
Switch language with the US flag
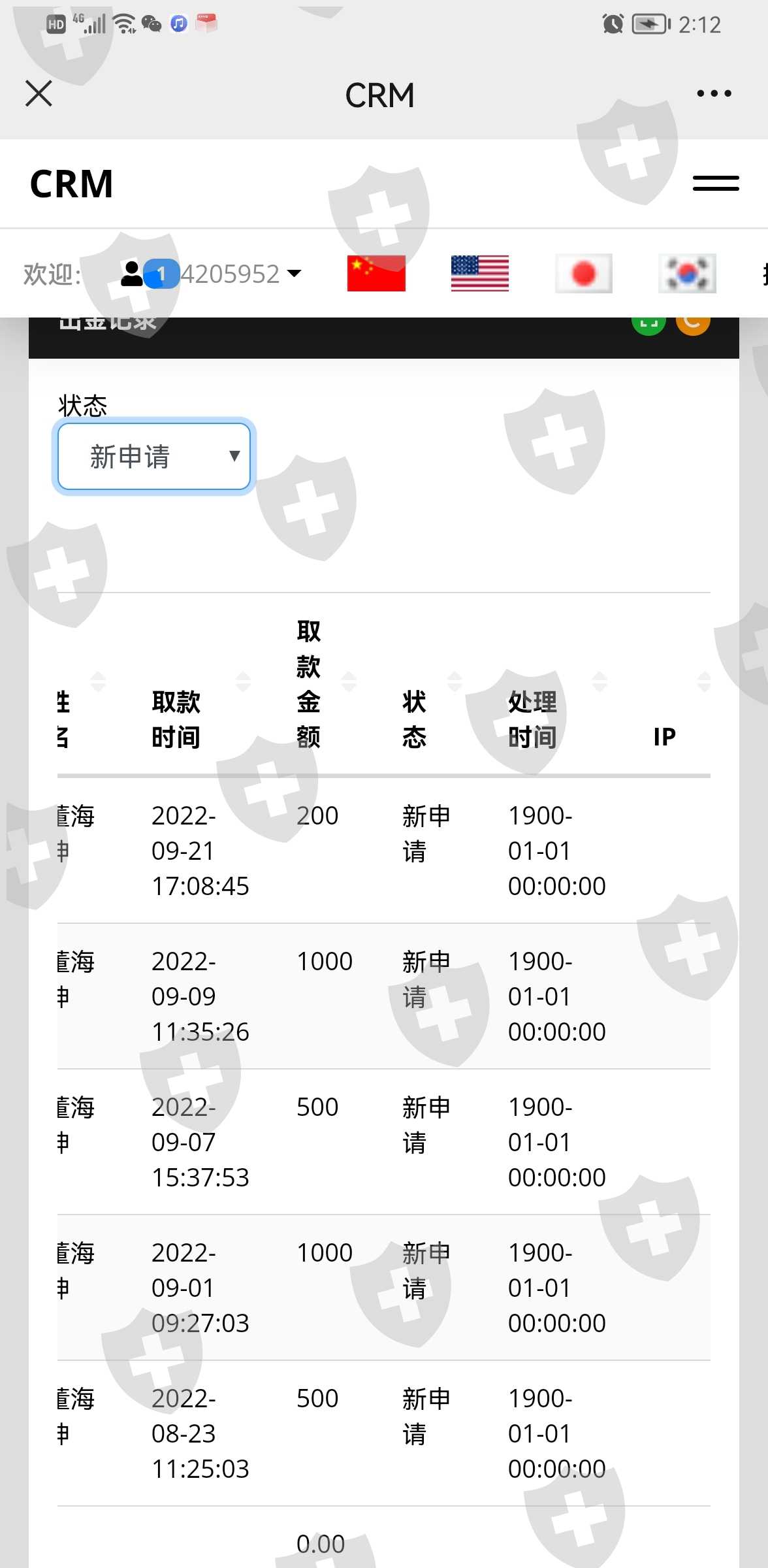[x=480, y=273]
